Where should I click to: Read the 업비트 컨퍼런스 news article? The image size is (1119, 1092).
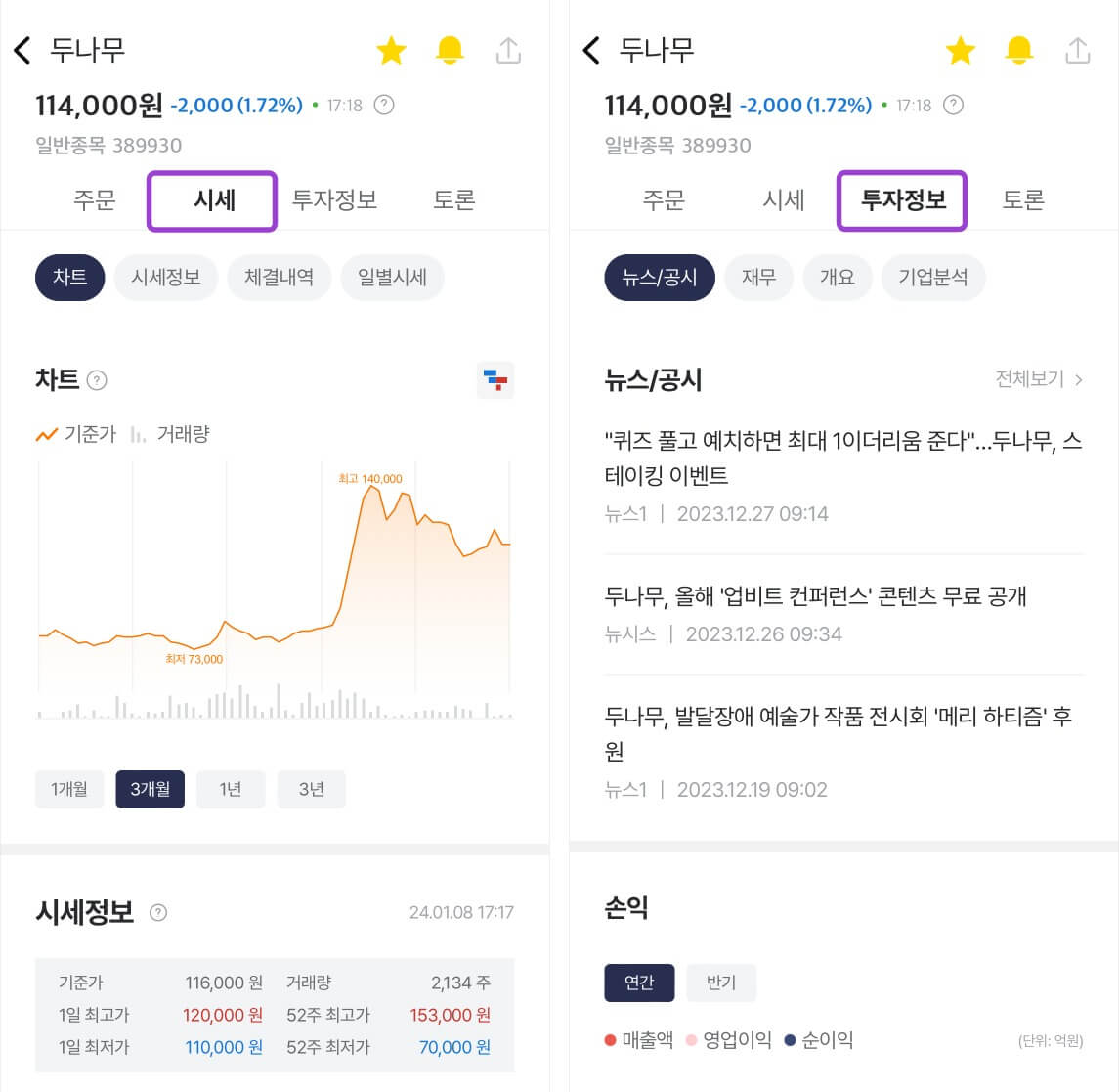coord(815,596)
